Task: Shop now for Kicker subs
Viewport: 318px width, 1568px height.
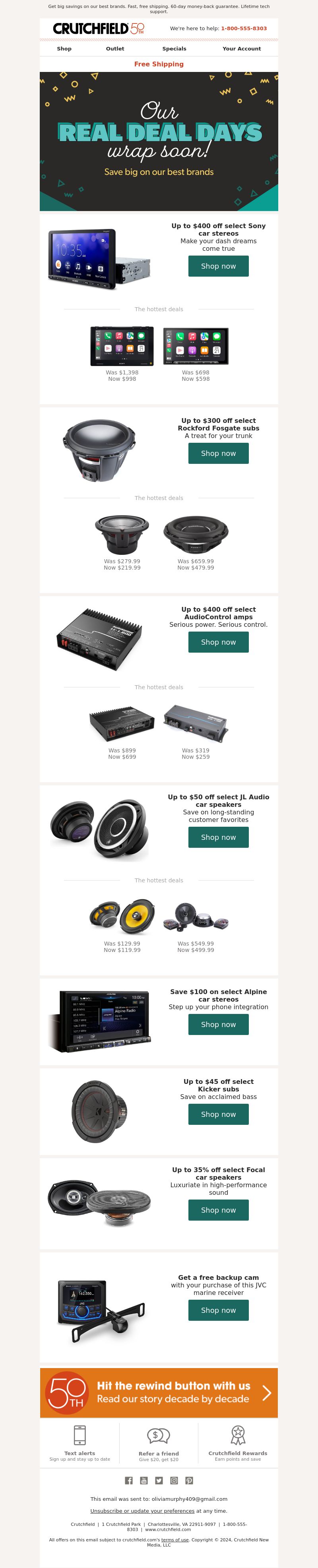Action: (218, 1114)
